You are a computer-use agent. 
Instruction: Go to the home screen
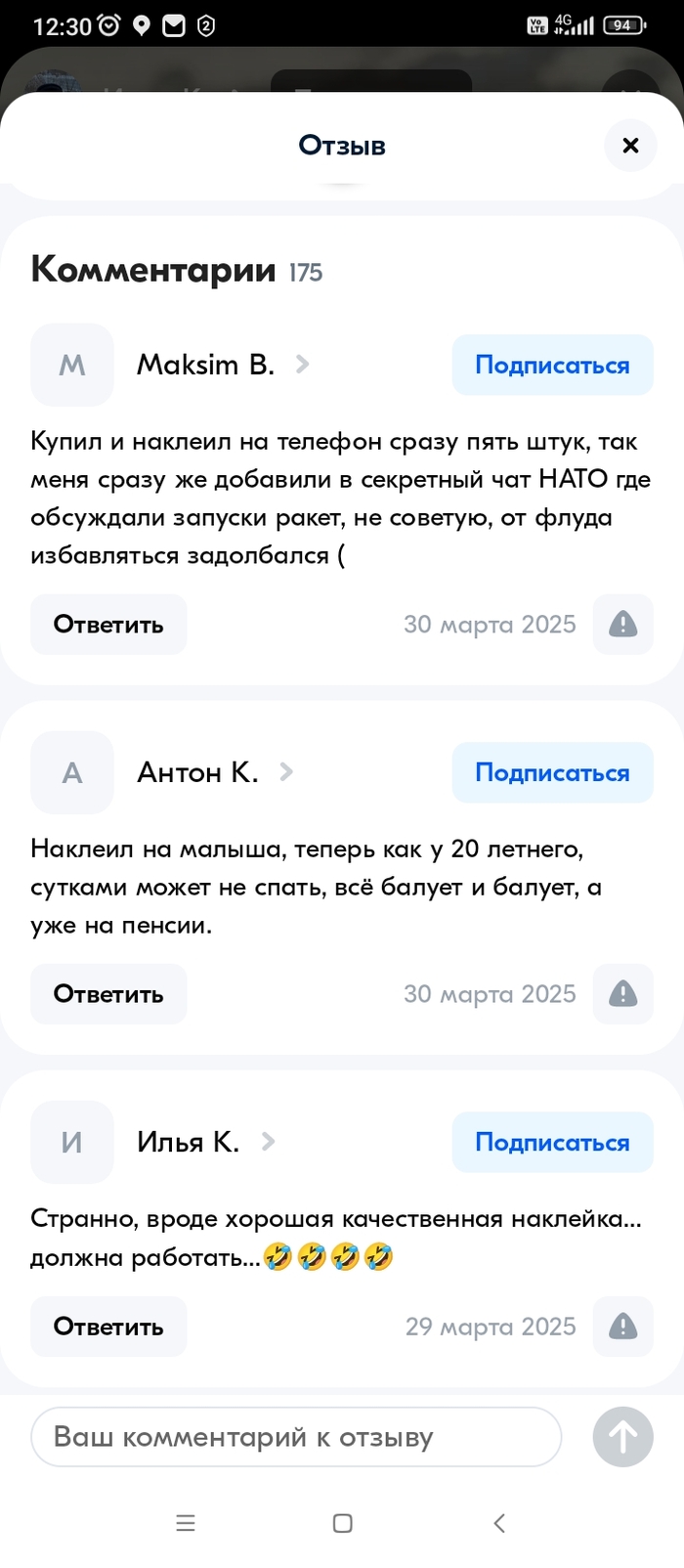coord(342,1523)
